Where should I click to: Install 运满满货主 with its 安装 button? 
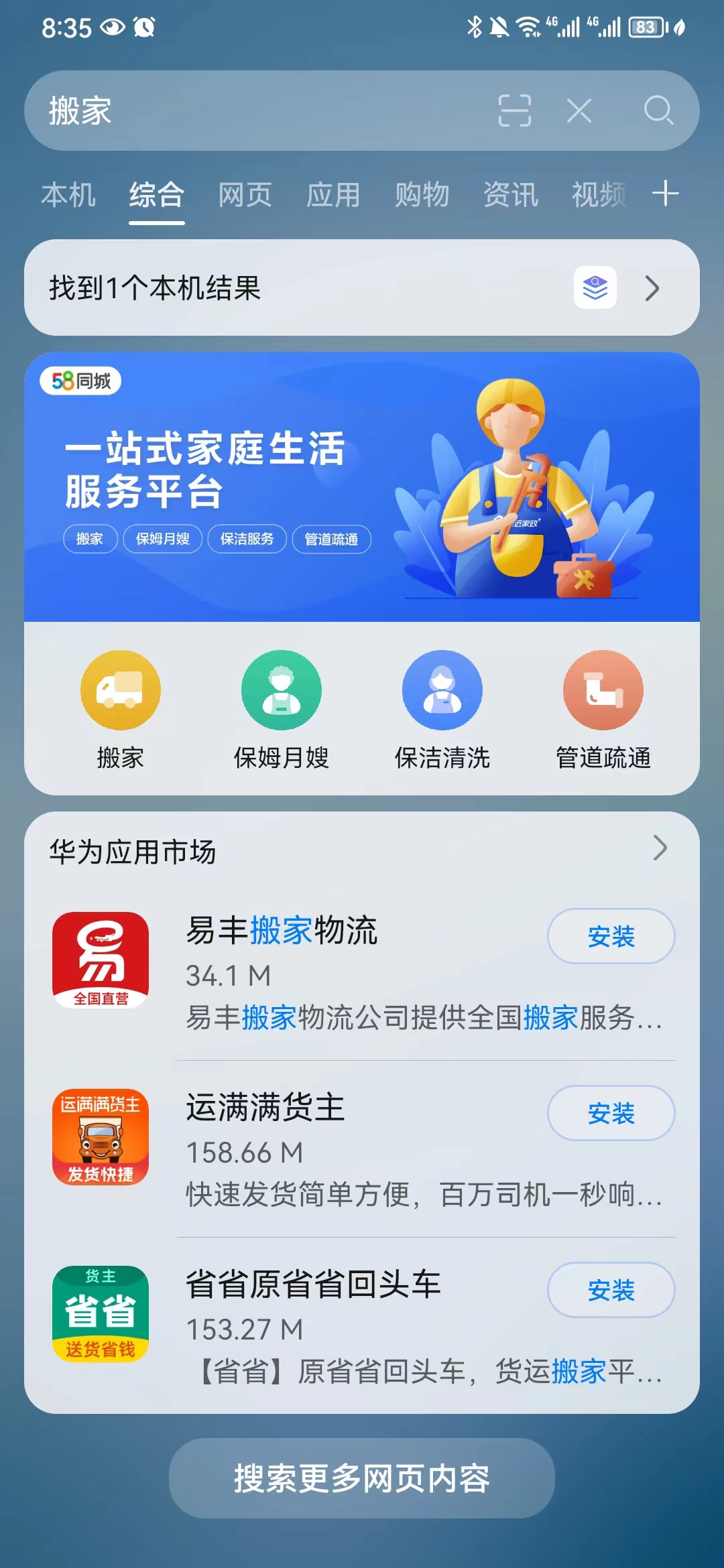(610, 1112)
